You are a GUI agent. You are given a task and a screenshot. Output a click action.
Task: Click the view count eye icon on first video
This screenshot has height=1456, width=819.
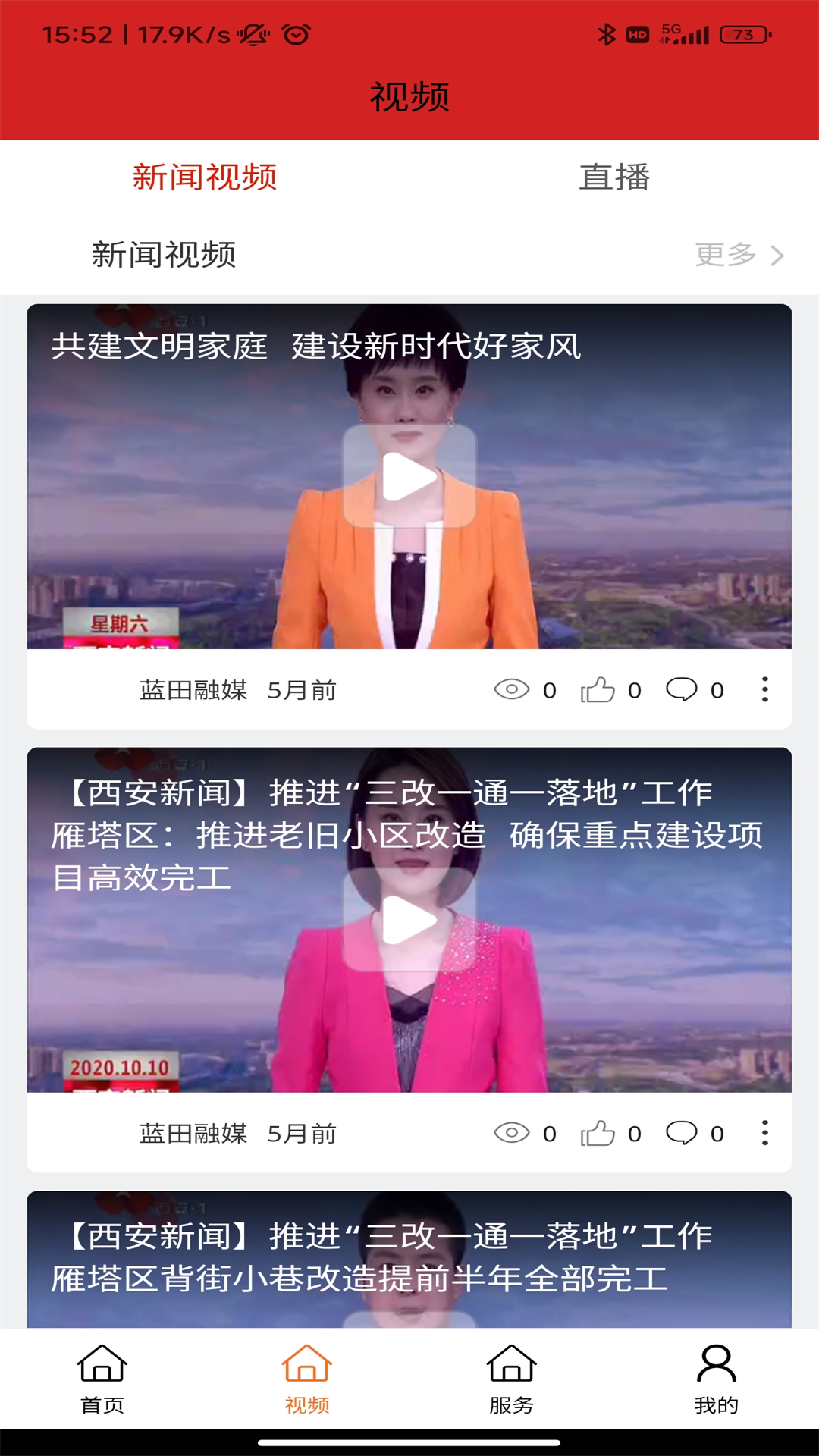pyautogui.click(x=513, y=690)
